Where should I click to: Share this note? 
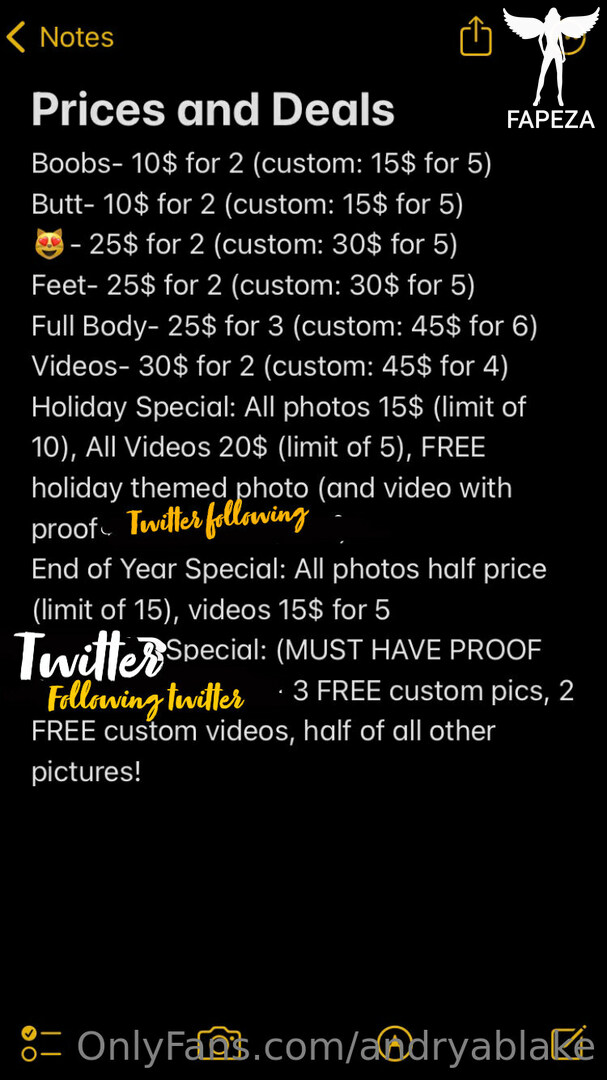(x=476, y=34)
